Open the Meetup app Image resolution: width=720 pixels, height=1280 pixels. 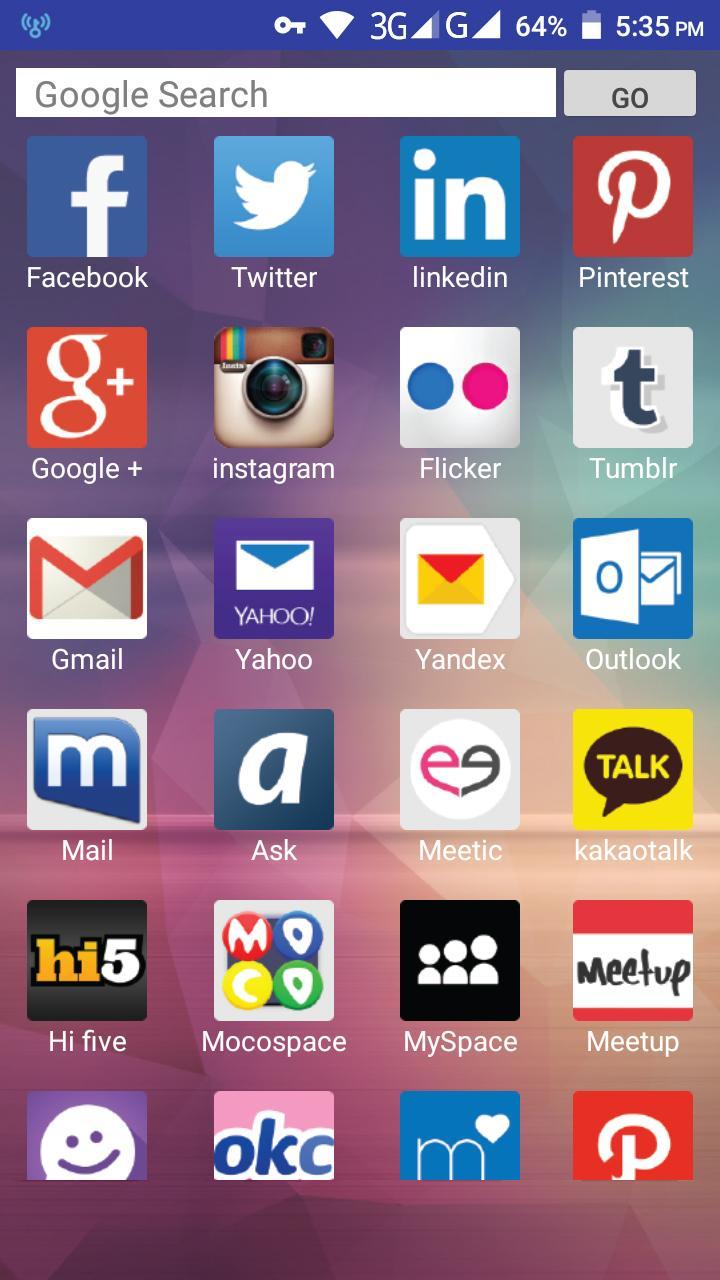coord(633,960)
